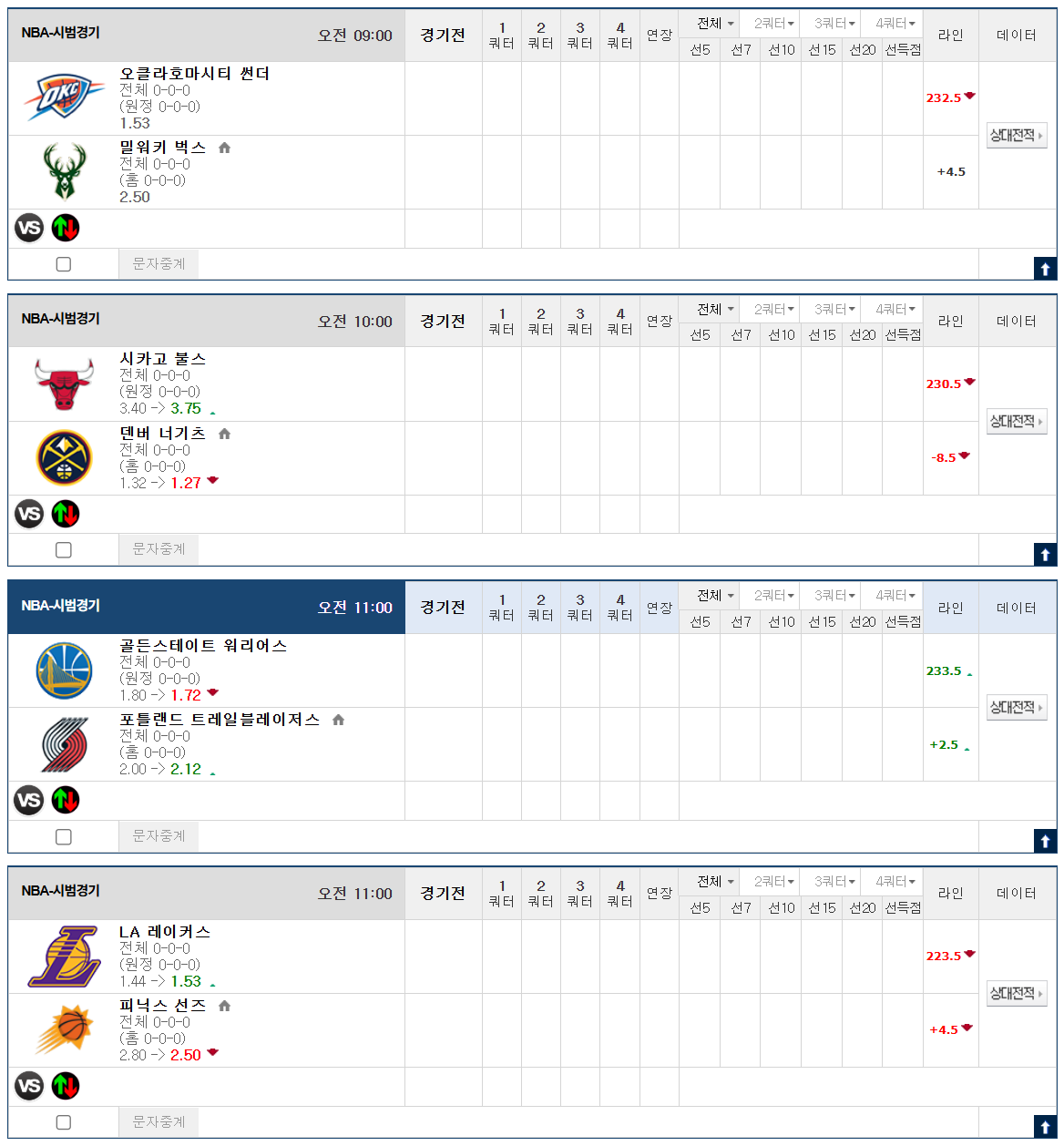
Task: Tick the checkbox for the 09:00 Thunder game
Action: pyautogui.click(x=64, y=264)
